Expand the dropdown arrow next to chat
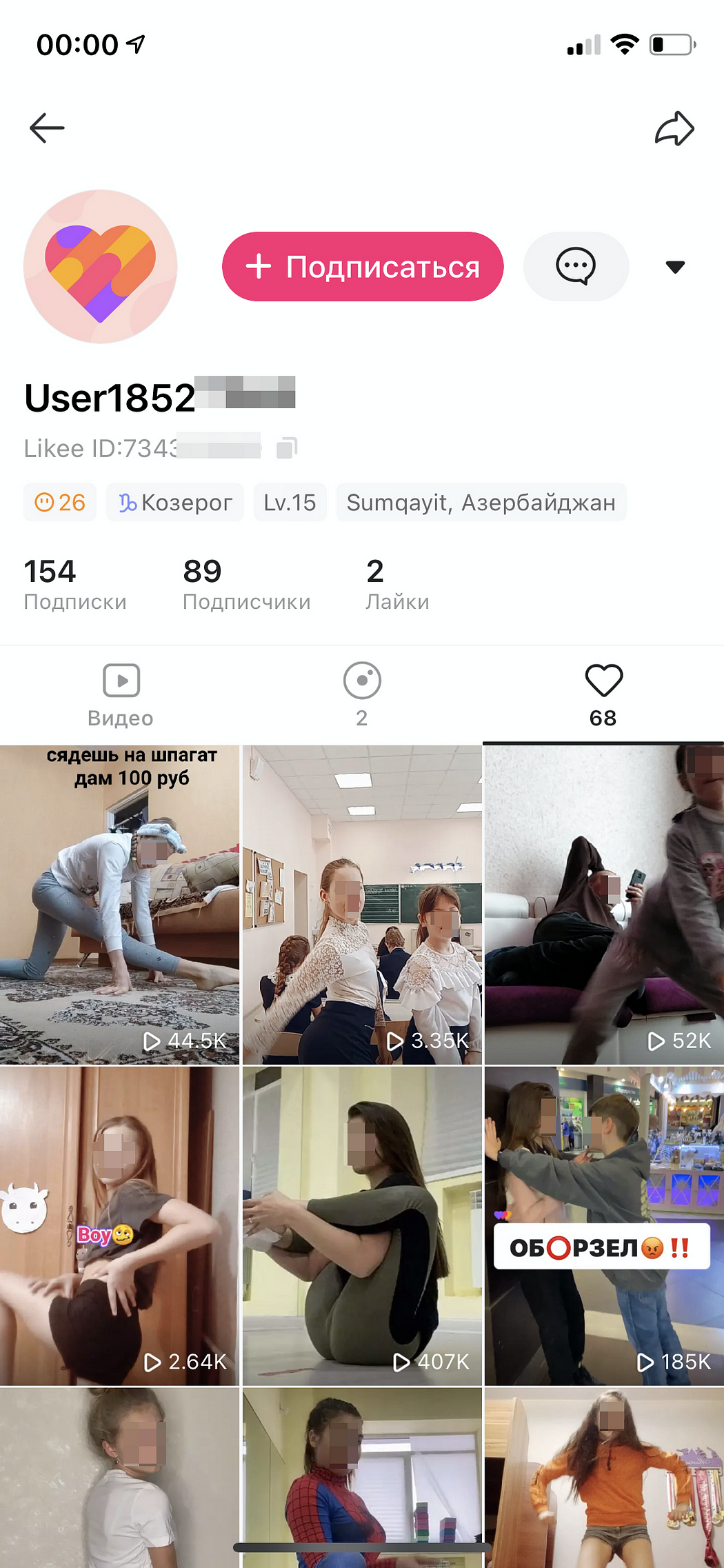The image size is (724, 1568). [675, 267]
